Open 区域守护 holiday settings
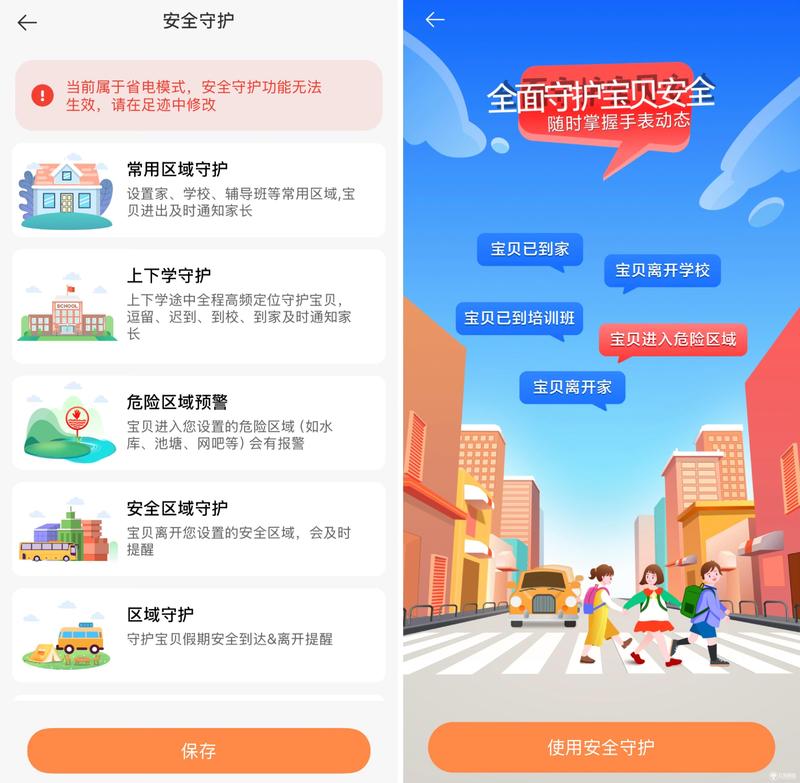The width and height of the screenshot is (800, 783). (x=199, y=634)
